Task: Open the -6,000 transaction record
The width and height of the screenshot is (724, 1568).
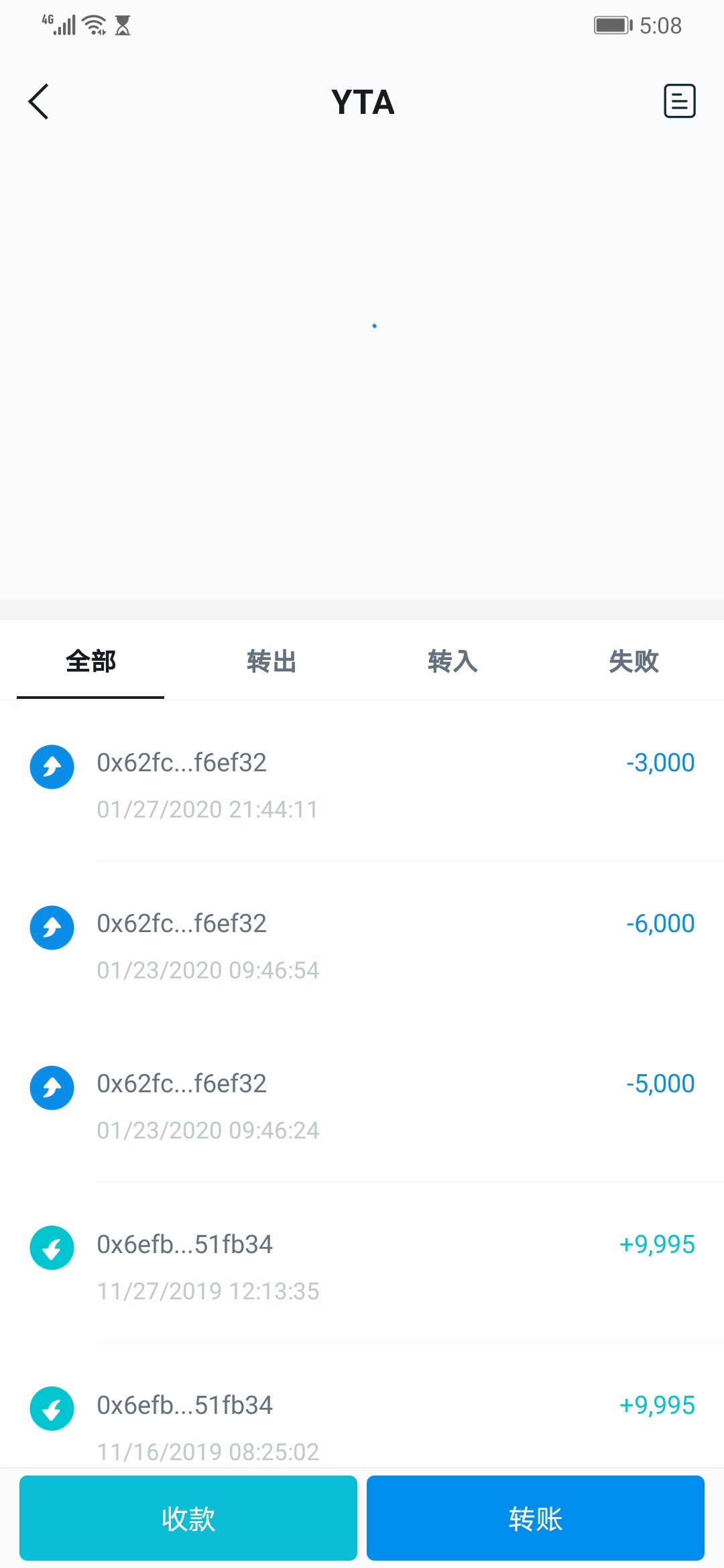Action: tap(362, 941)
